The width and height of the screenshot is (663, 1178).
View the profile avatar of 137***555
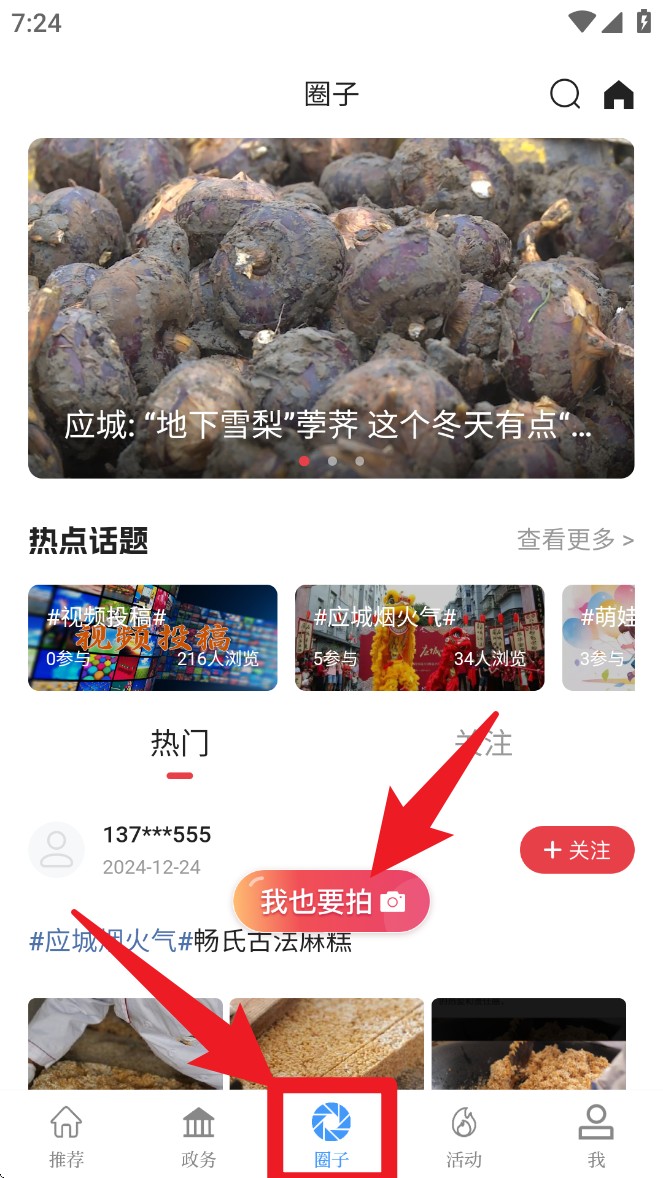pyautogui.click(x=56, y=850)
